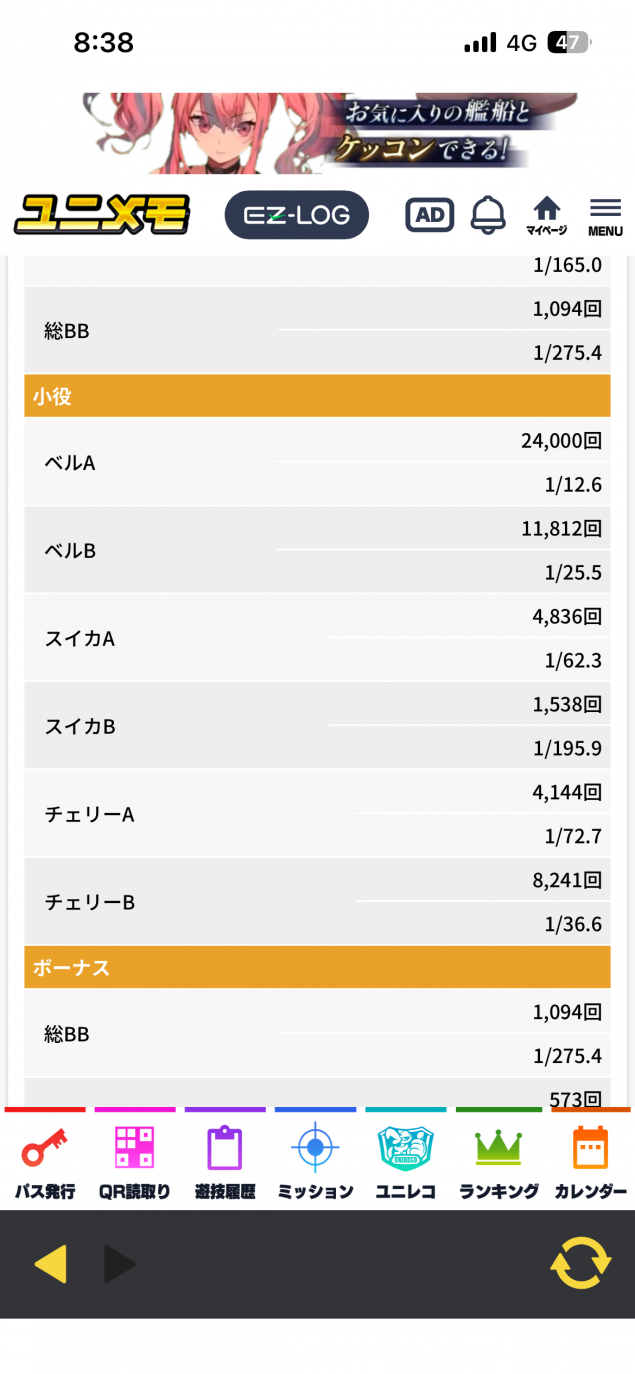Go back with the yellow arrow
Image resolution: width=635 pixels, height=1374 pixels.
(50, 1264)
